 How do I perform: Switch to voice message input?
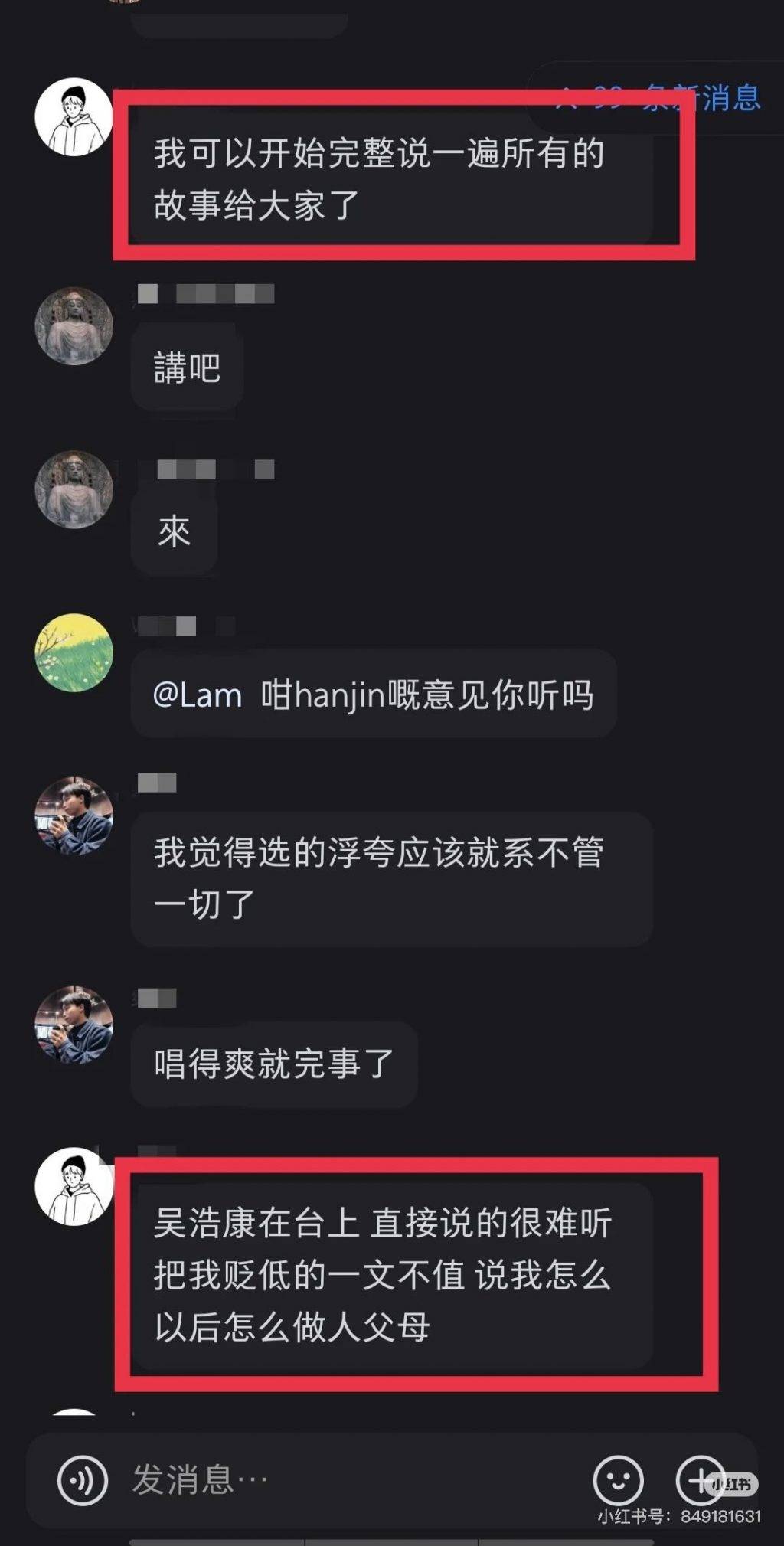[x=82, y=1480]
